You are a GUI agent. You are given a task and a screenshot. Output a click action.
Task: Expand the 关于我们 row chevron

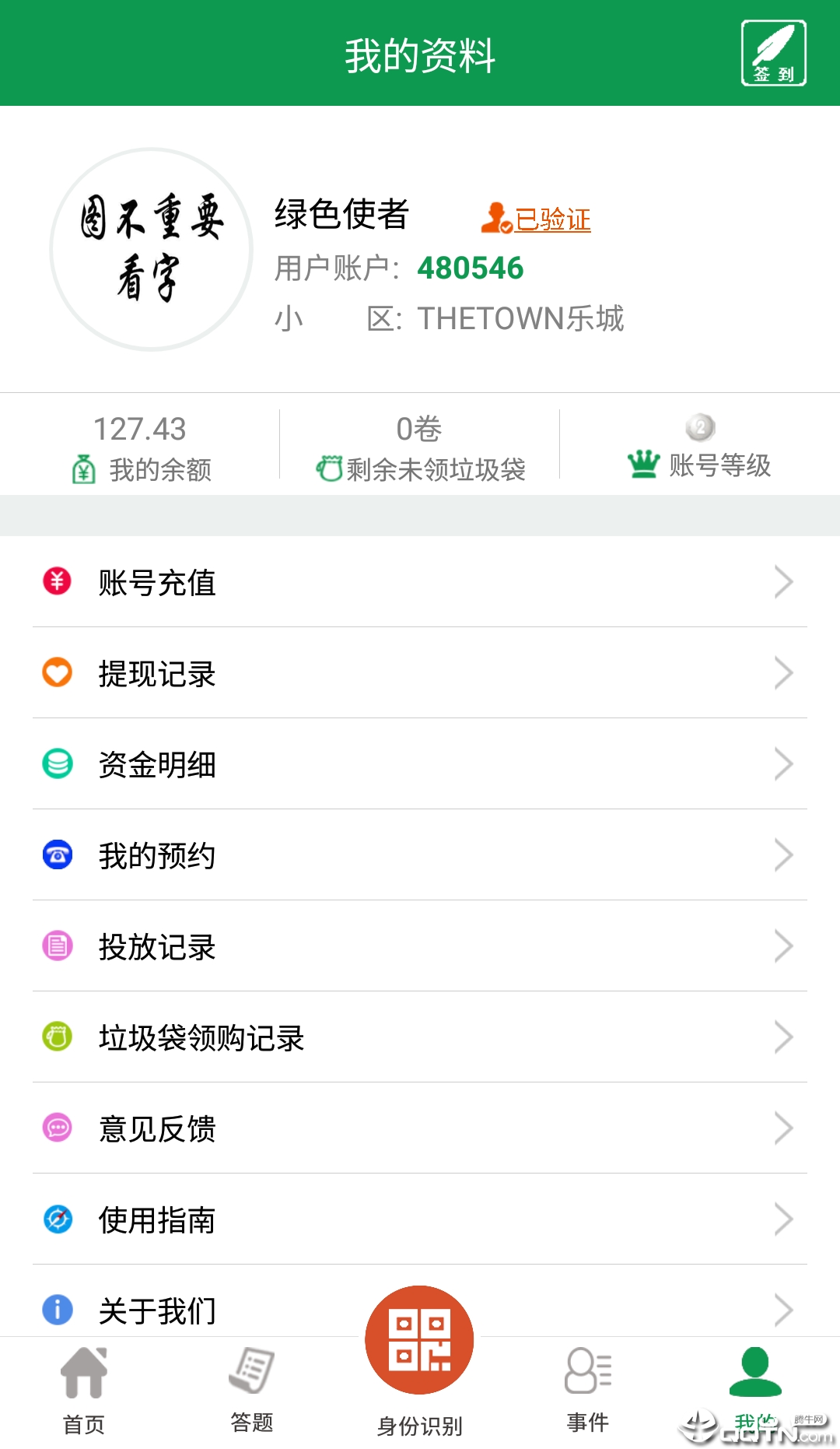[783, 1311]
